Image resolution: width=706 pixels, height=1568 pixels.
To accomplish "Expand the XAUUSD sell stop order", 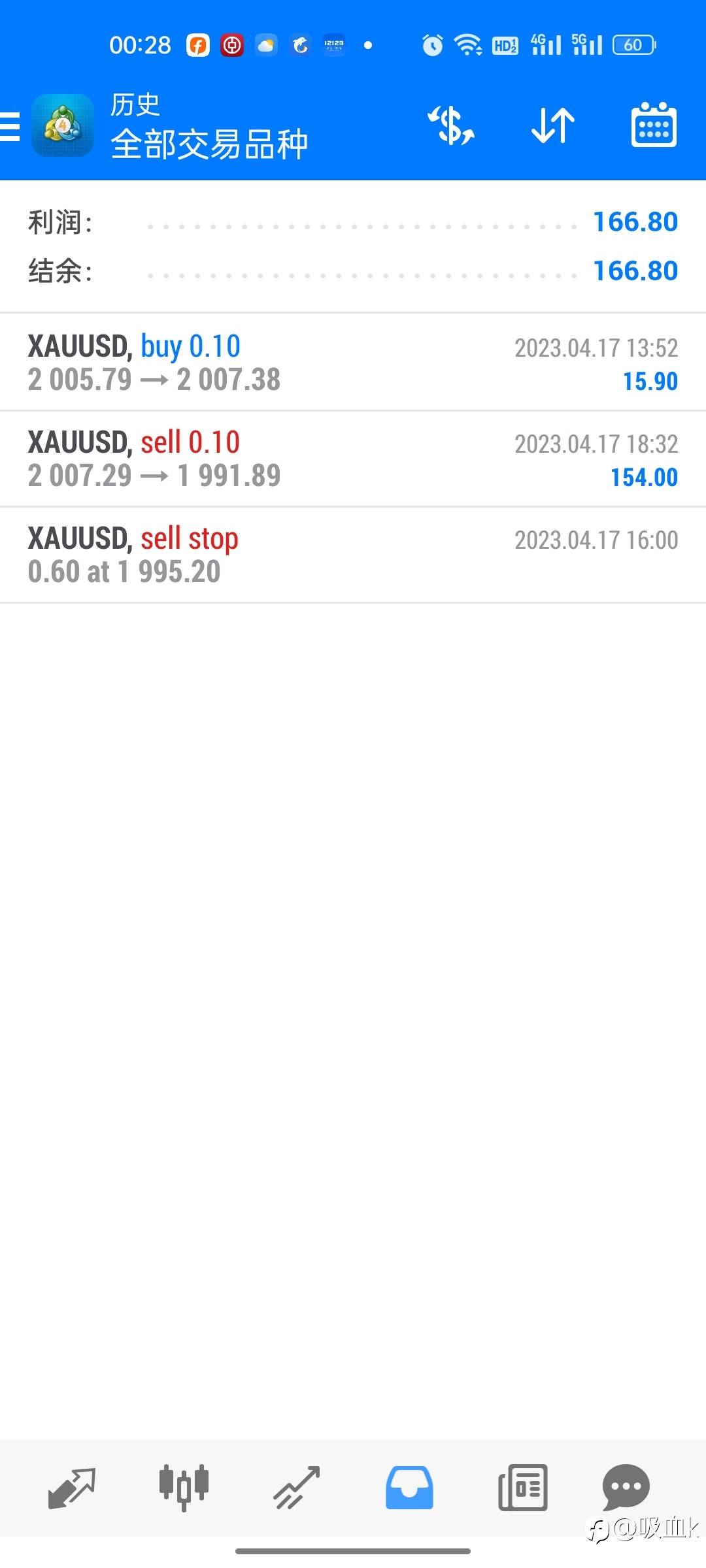I will click(353, 555).
